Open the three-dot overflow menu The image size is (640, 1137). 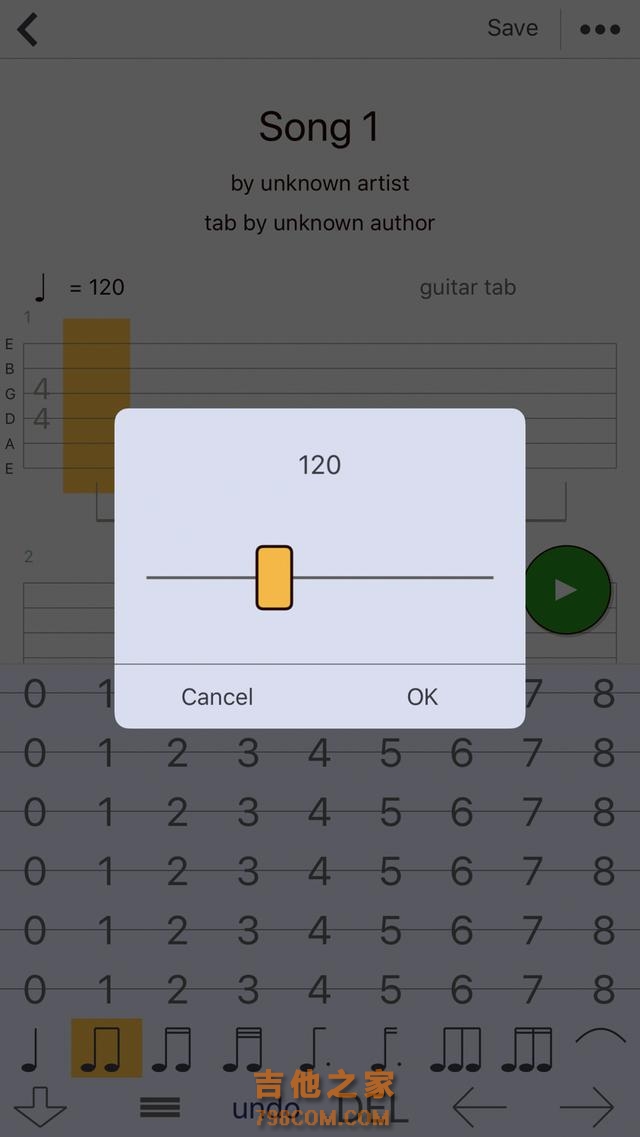coord(600,29)
